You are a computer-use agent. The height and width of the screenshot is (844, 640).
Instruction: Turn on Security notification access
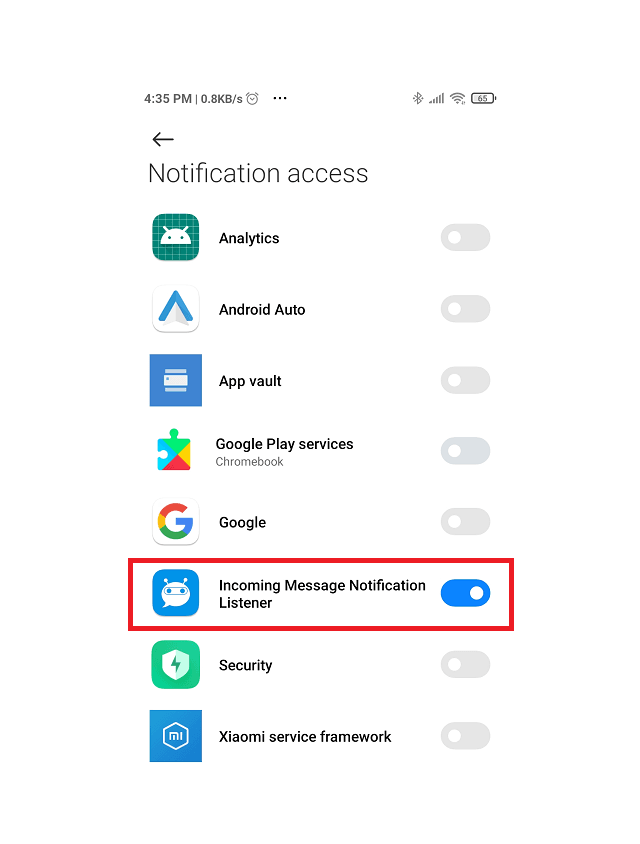coord(465,664)
